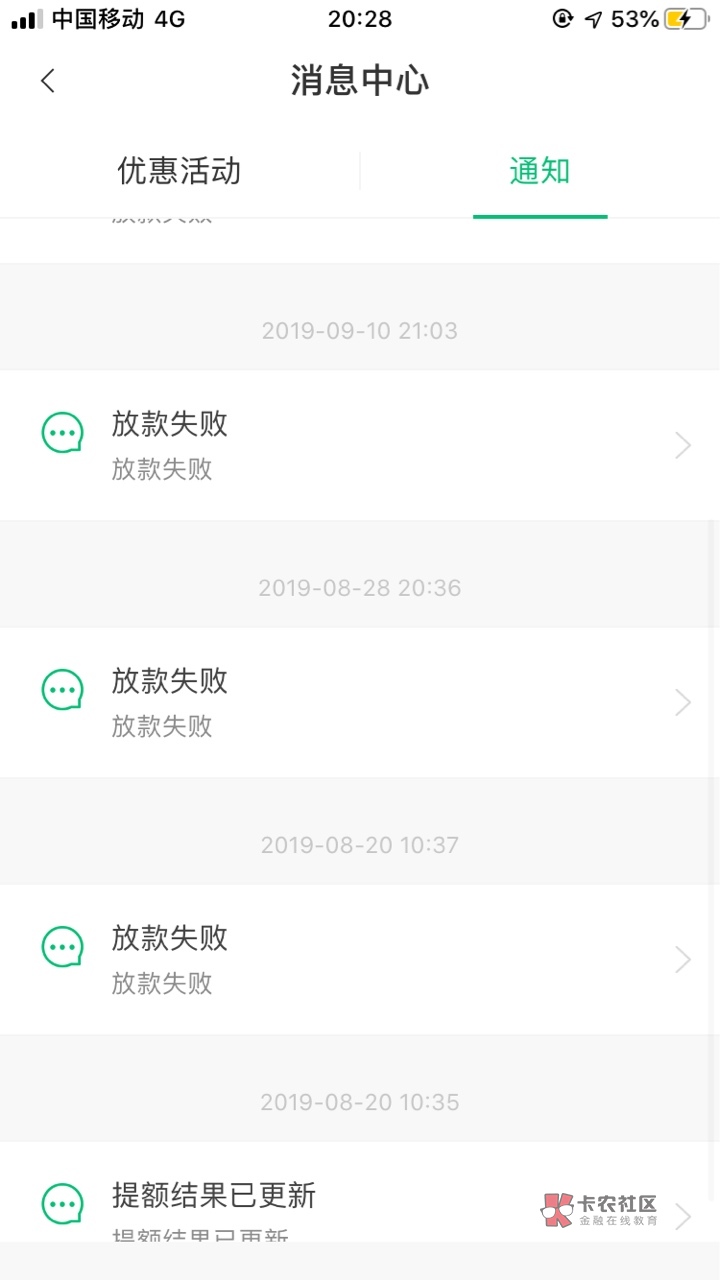Open the 放款失败 notice dated 2019-09-10 21:03
Viewport: 720px width, 1280px height.
[x=360, y=445]
